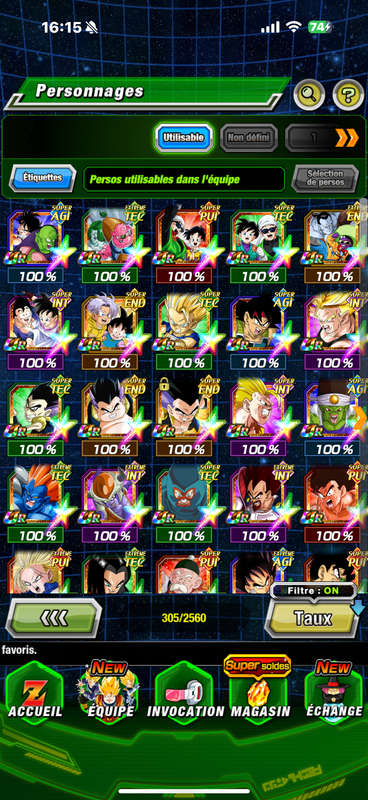
Task: Tap the orange double-arrow next button
Action: tap(347, 138)
